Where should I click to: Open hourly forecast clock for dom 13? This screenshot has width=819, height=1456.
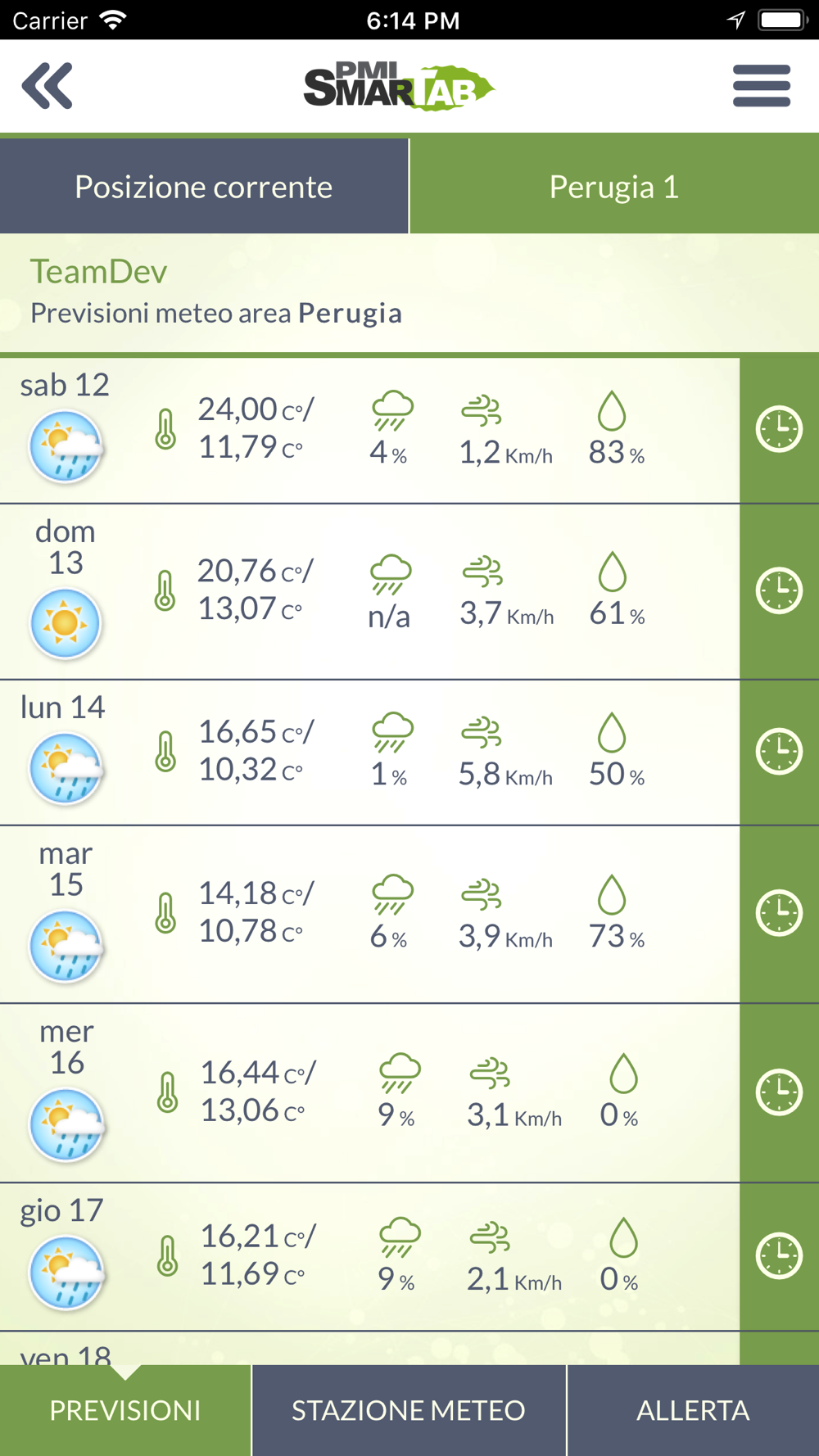coord(779,590)
